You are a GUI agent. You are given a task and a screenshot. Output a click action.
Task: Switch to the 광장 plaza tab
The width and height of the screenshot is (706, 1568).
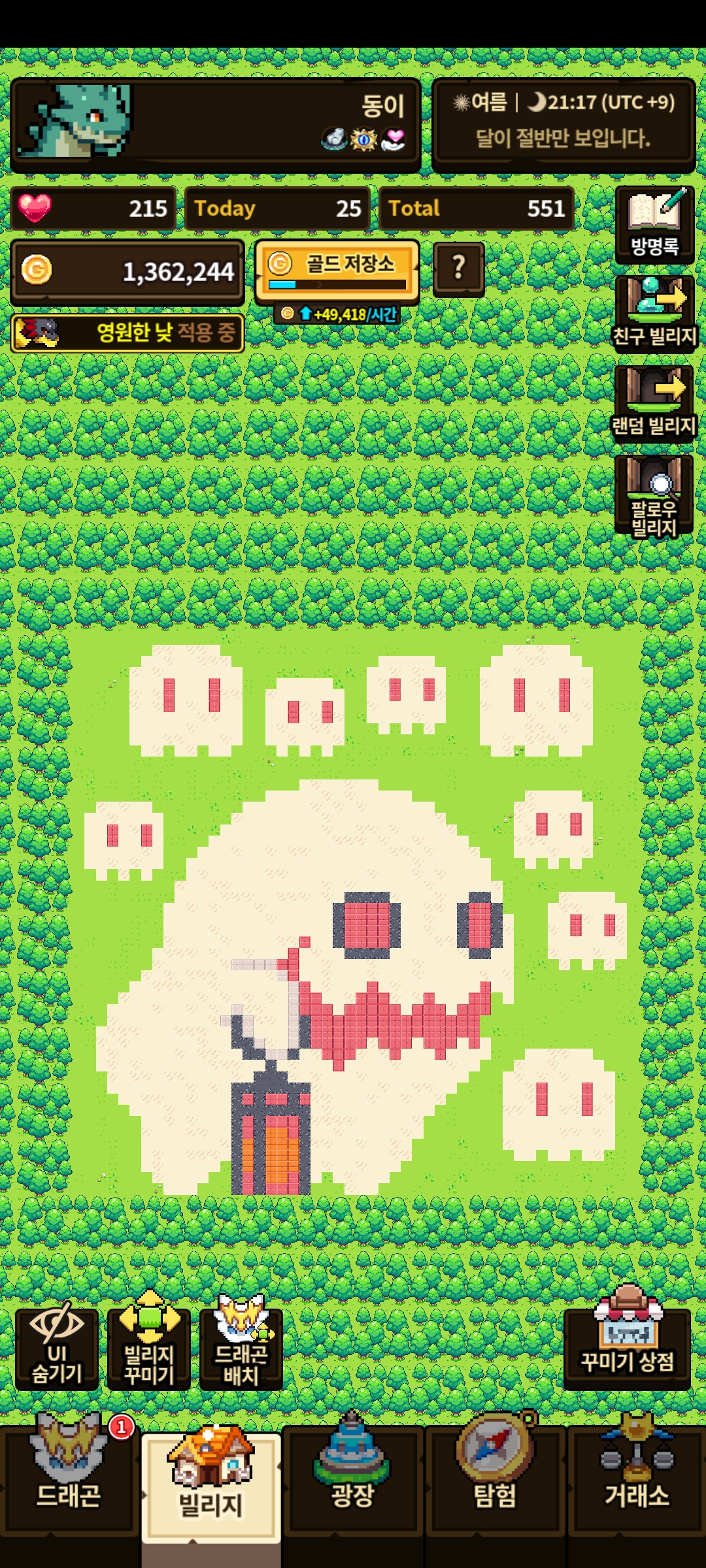coord(353,1481)
